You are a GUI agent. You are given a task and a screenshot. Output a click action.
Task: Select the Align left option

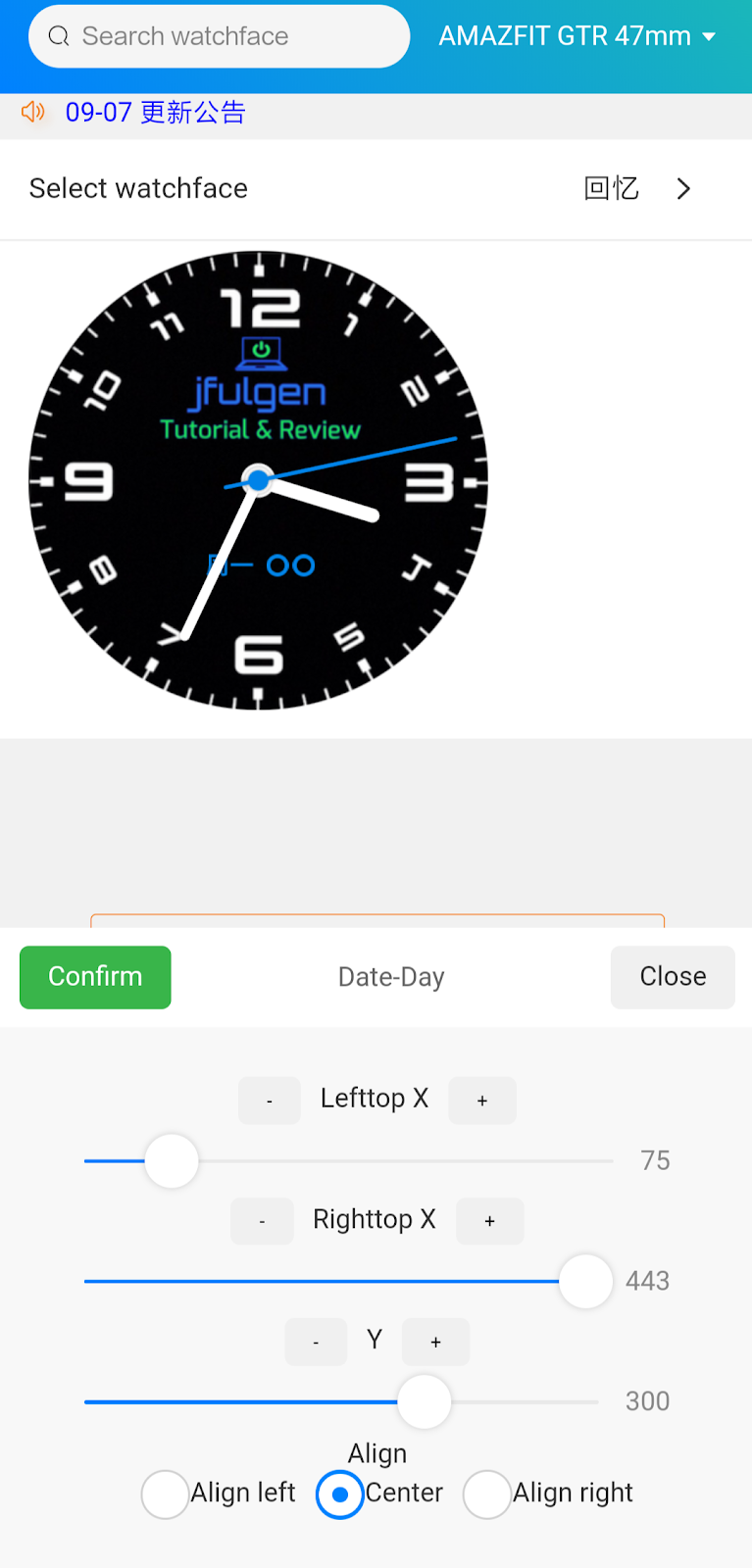coord(165,1494)
